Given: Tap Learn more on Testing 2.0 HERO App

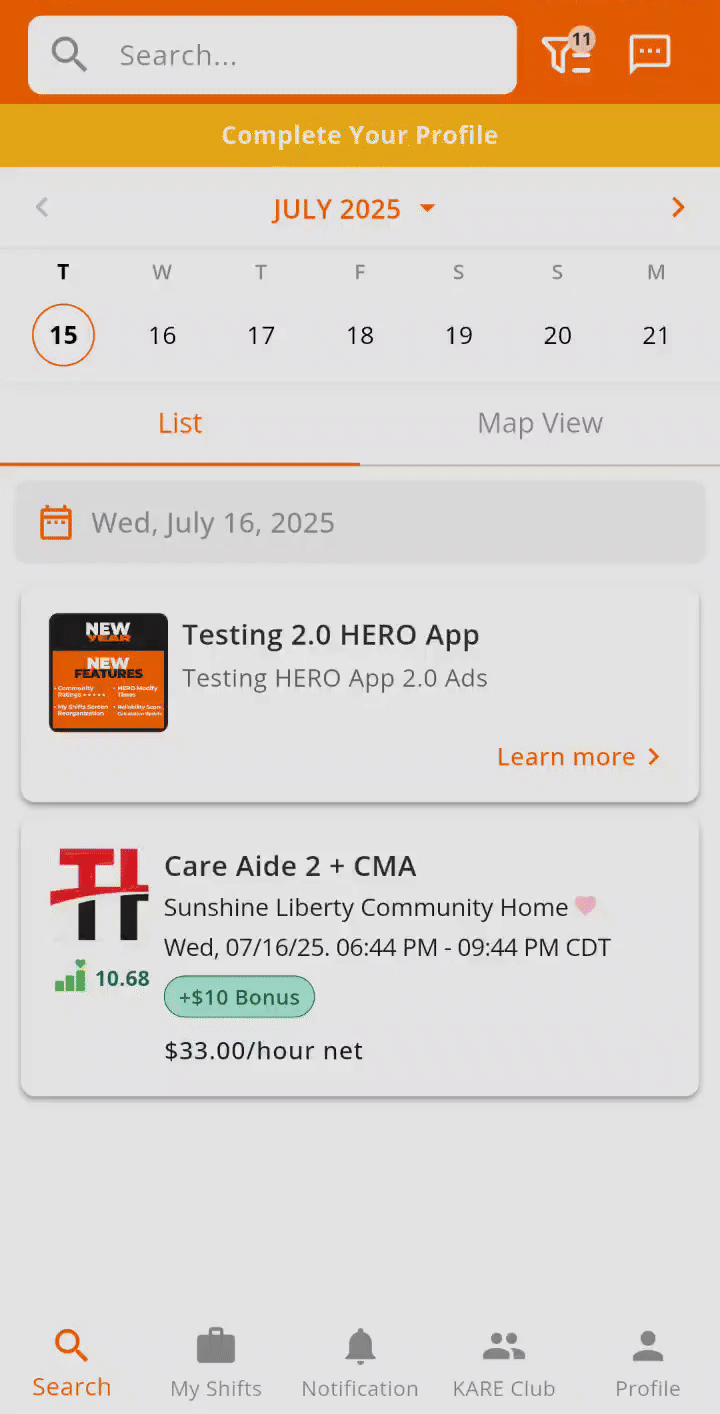Looking at the screenshot, I should [x=579, y=757].
